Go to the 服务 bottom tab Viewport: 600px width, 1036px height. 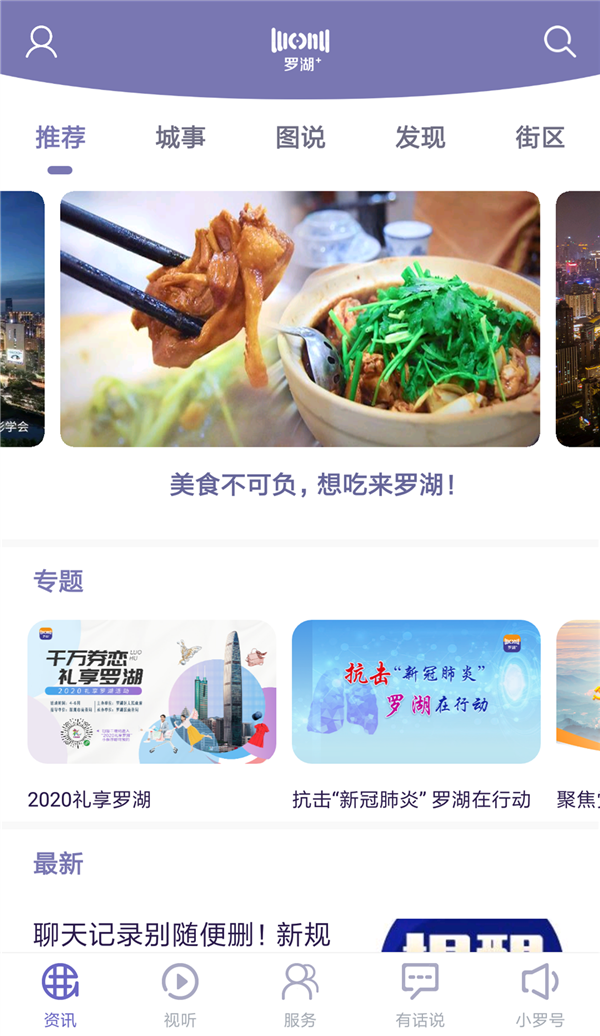click(300, 995)
